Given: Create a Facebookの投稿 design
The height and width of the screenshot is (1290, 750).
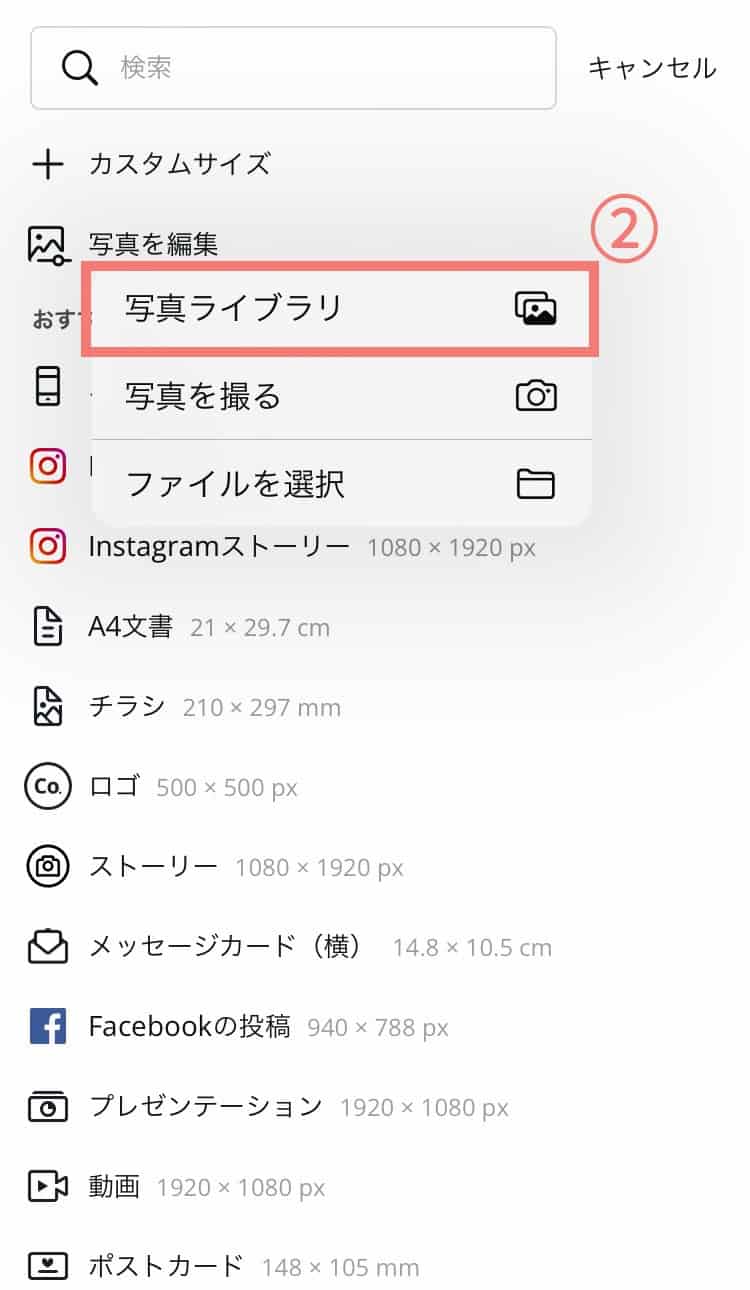Looking at the screenshot, I should [x=189, y=1026].
